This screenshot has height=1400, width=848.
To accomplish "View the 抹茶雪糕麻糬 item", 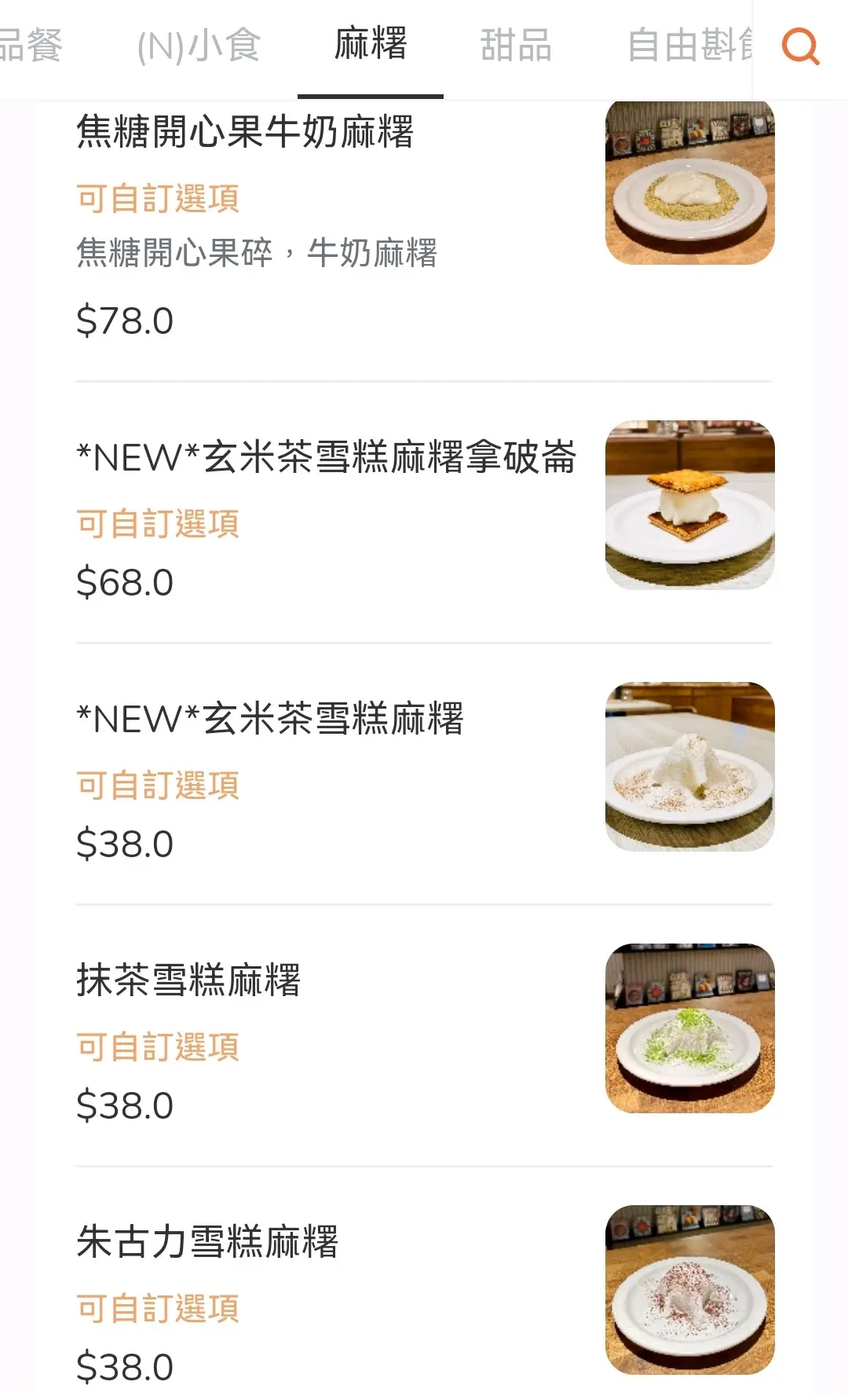I will click(188, 981).
